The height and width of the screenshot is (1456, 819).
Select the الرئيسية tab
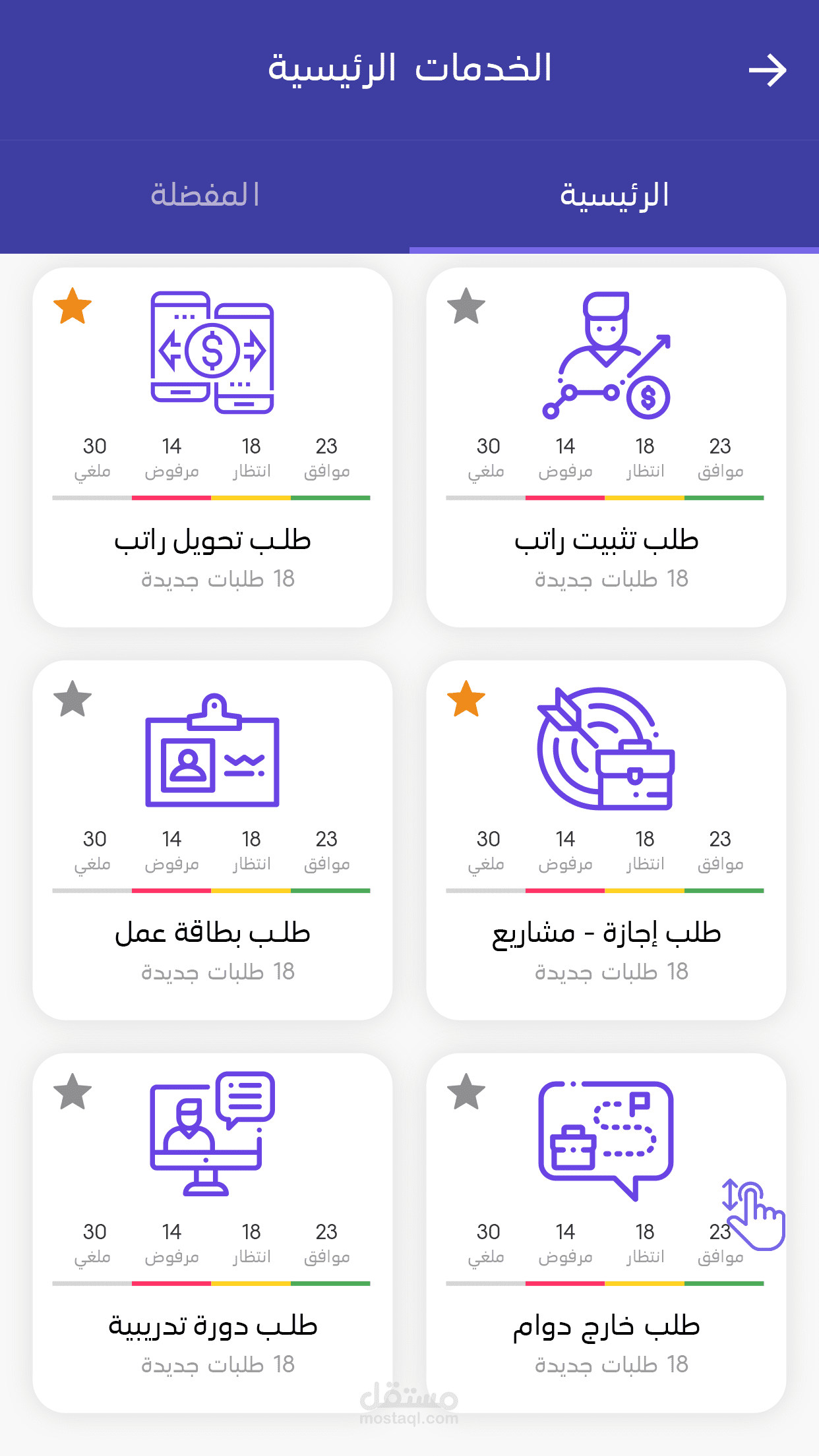tap(614, 196)
